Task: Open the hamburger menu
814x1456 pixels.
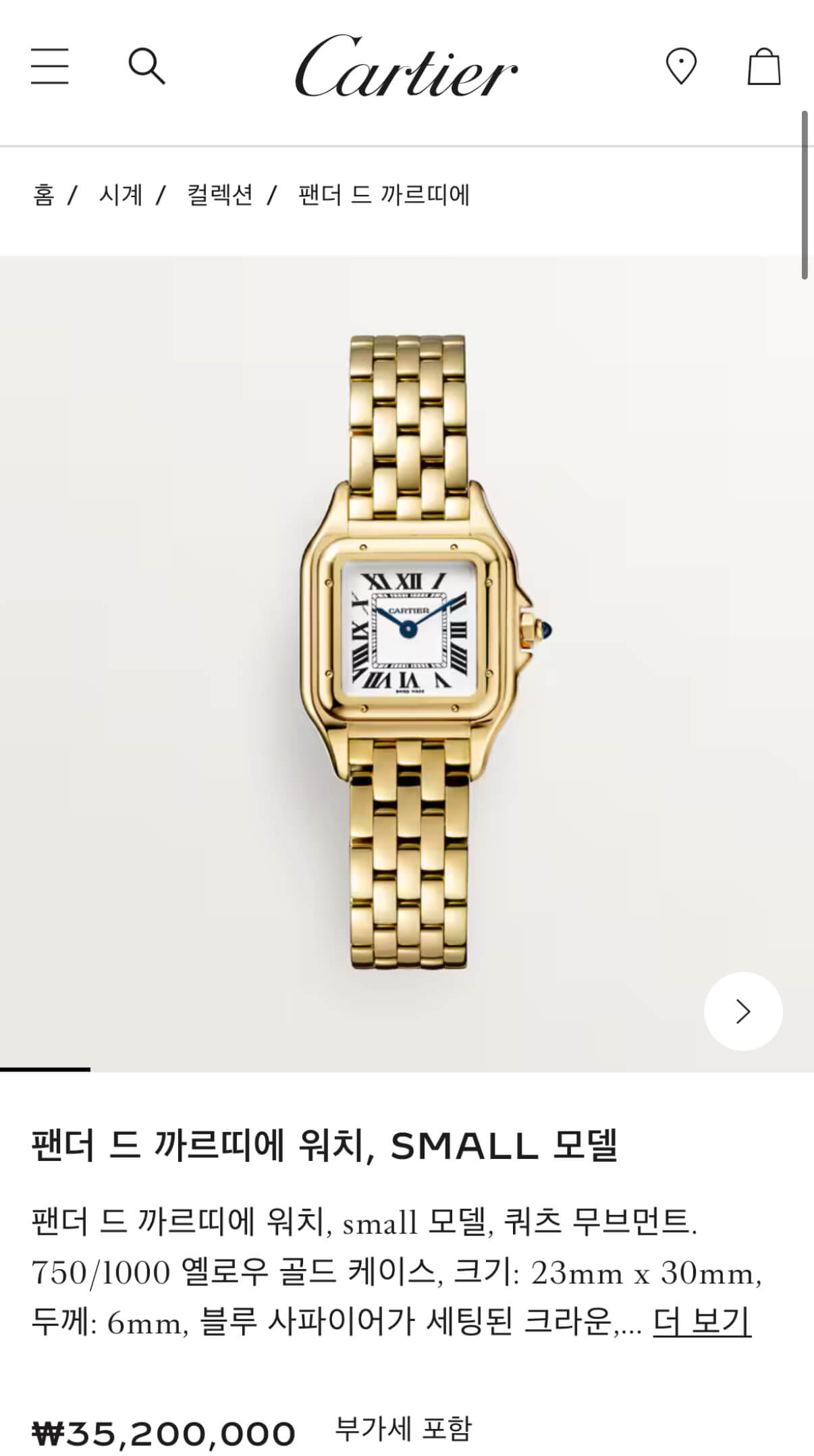Action: pos(50,66)
